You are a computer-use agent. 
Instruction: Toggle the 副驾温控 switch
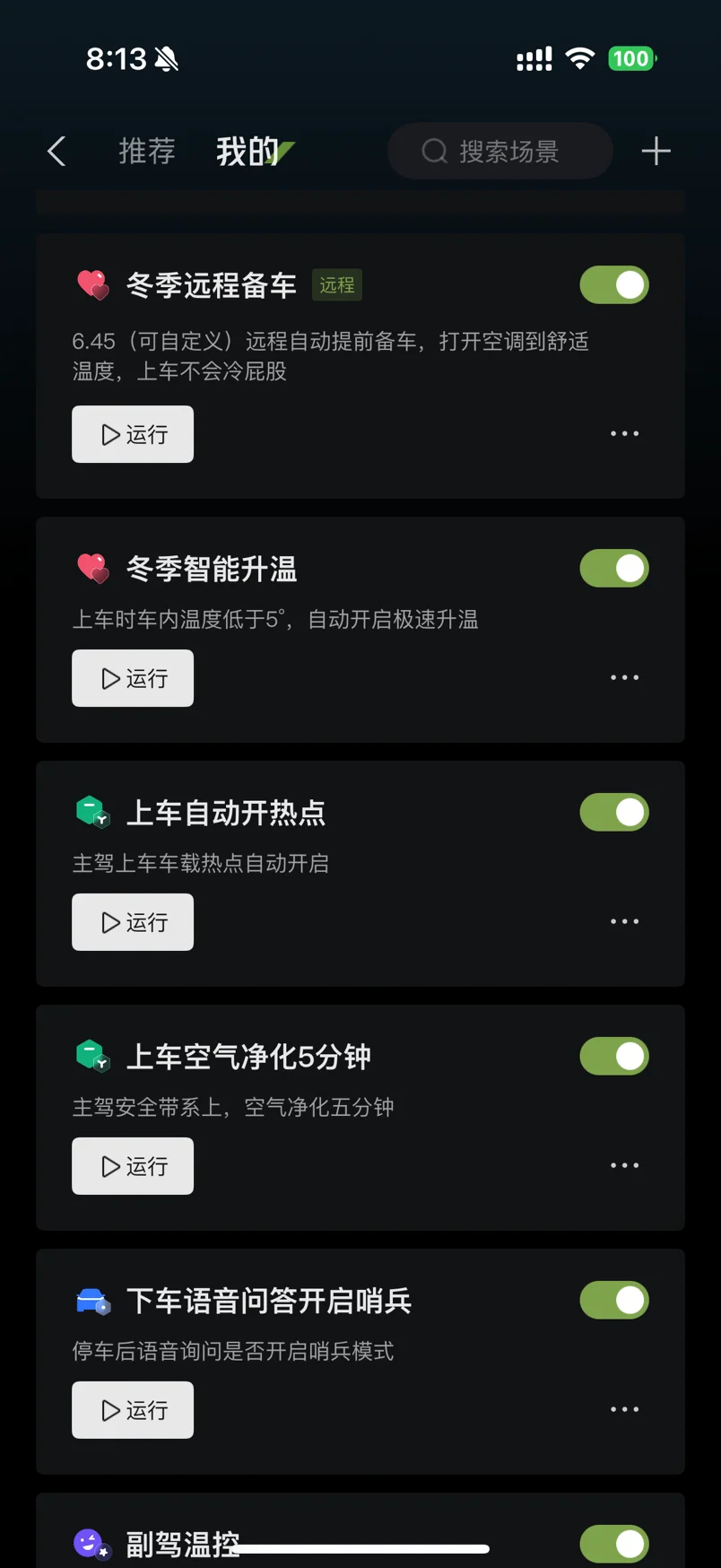[x=614, y=1545]
